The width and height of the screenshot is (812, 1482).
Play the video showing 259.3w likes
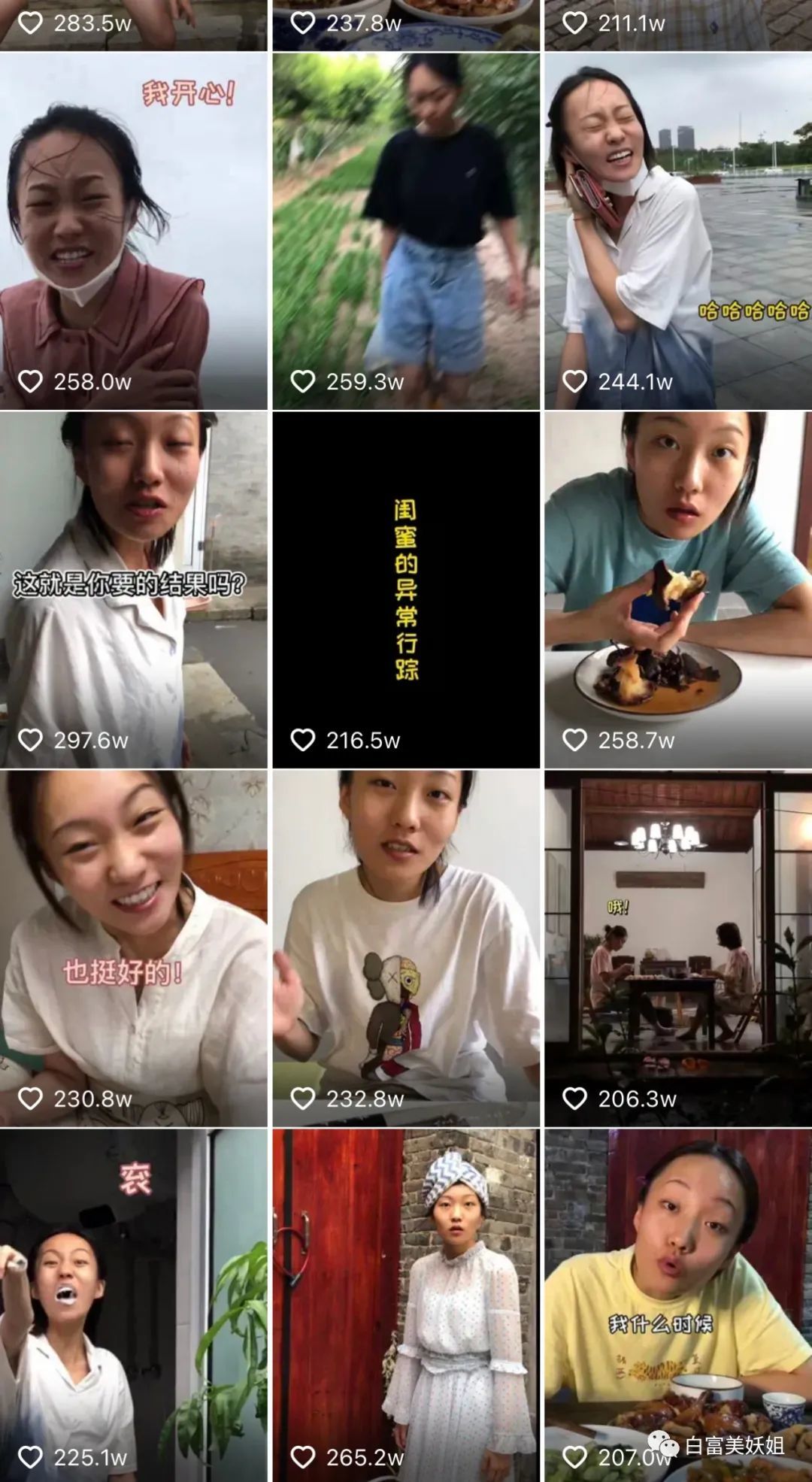coord(406,231)
